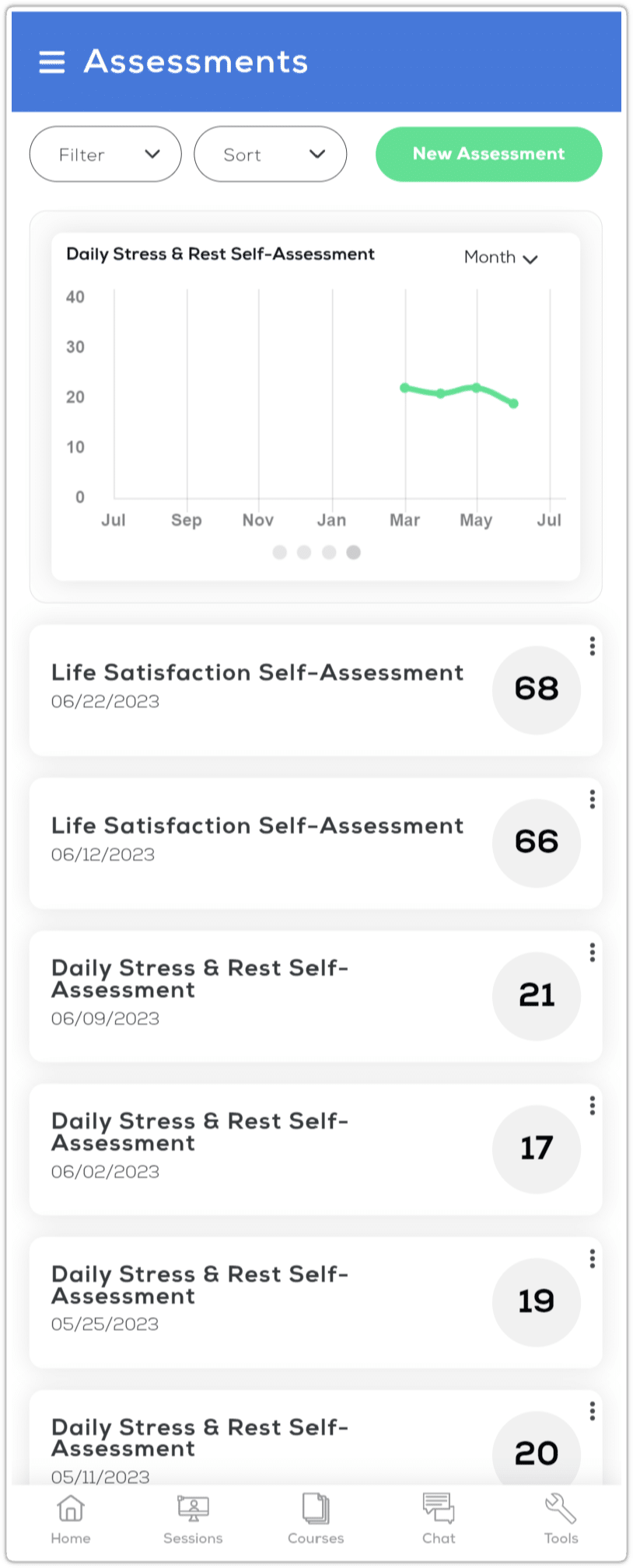The height and width of the screenshot is (1568, 633).
Task: Select the first chart page indicator dot
Action: [280, 552]
